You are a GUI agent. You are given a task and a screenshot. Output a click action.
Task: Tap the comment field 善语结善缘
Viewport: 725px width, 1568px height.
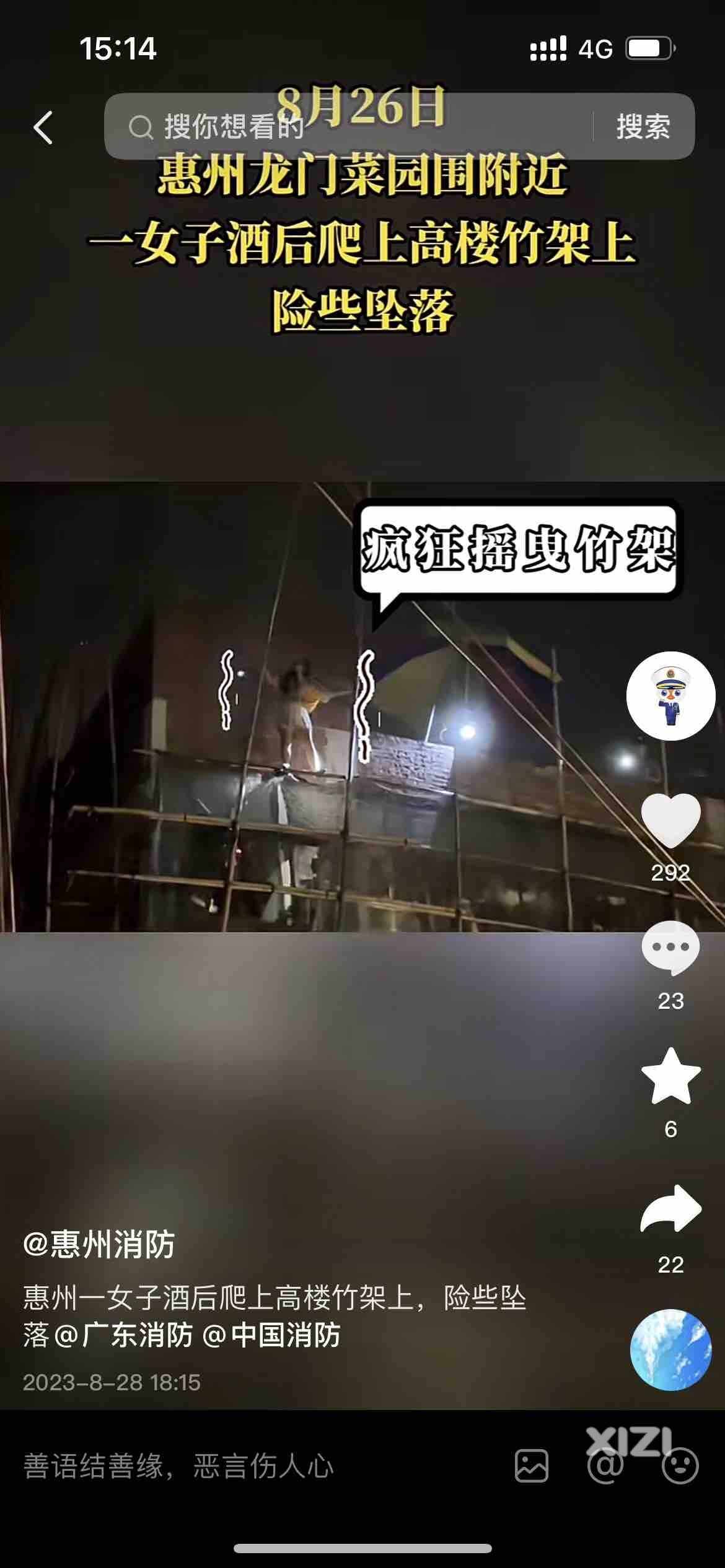248,1466
